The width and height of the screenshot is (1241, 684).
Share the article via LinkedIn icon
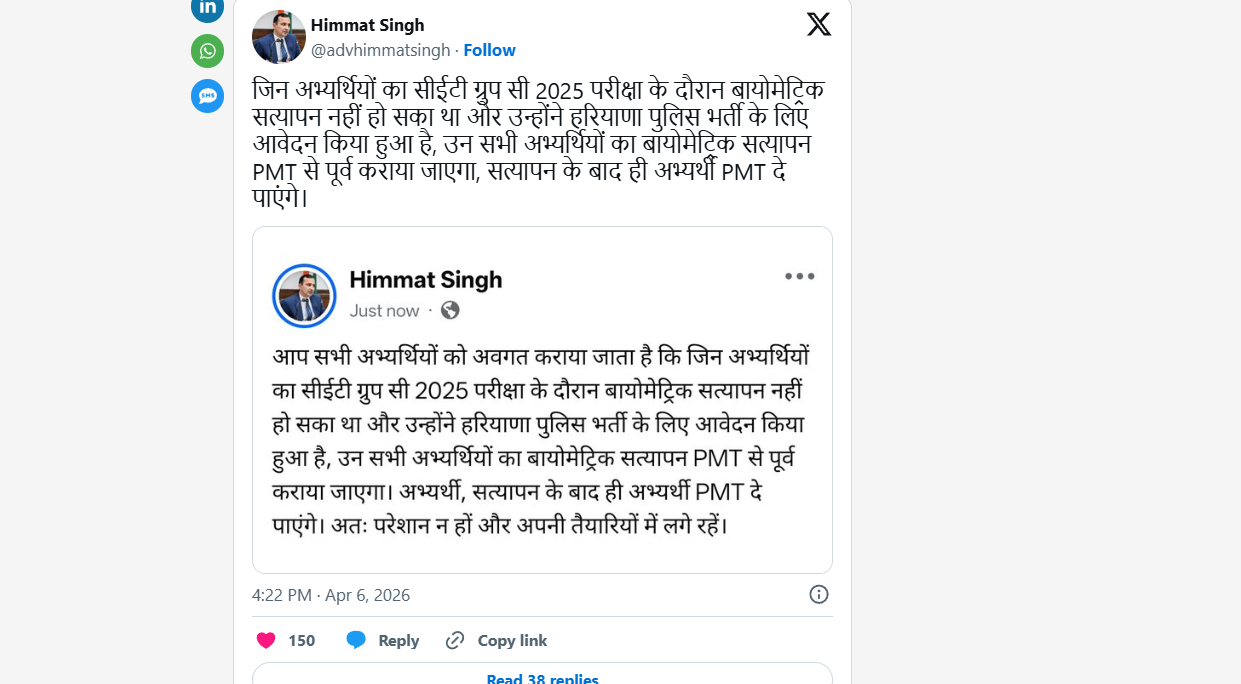pos(207,8)
